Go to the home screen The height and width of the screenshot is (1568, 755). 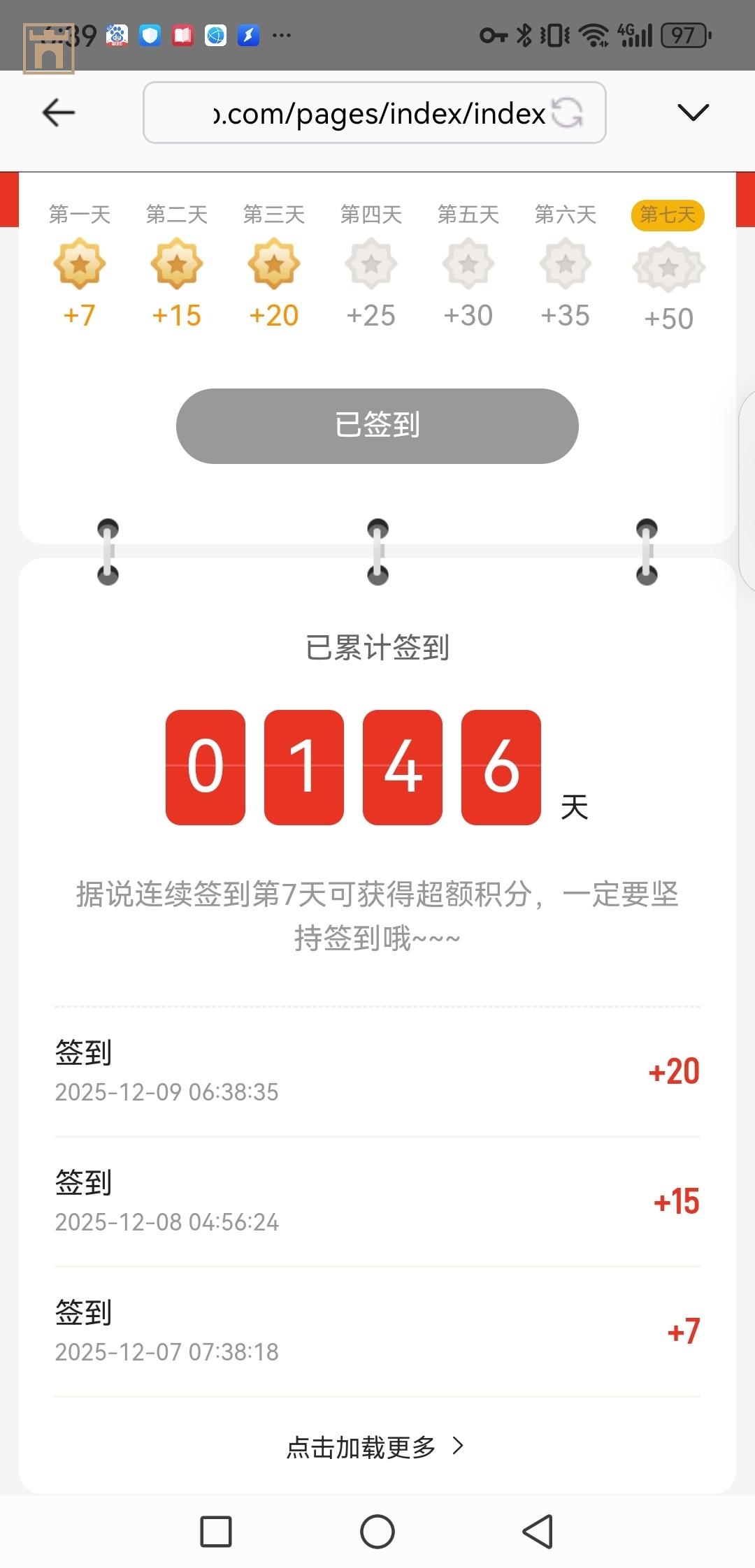coord(377,1532)
